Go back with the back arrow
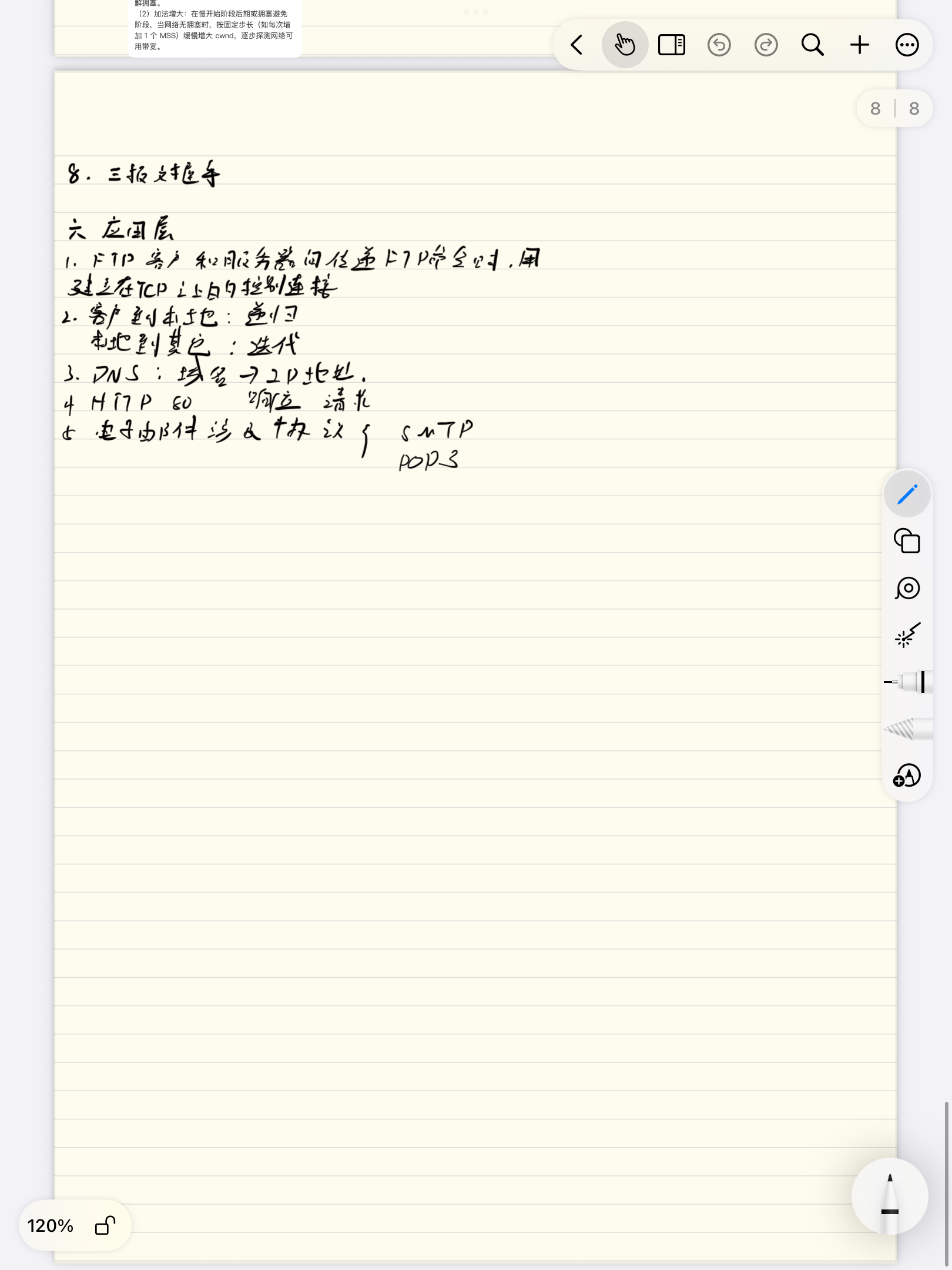 [x=577, y=45]
